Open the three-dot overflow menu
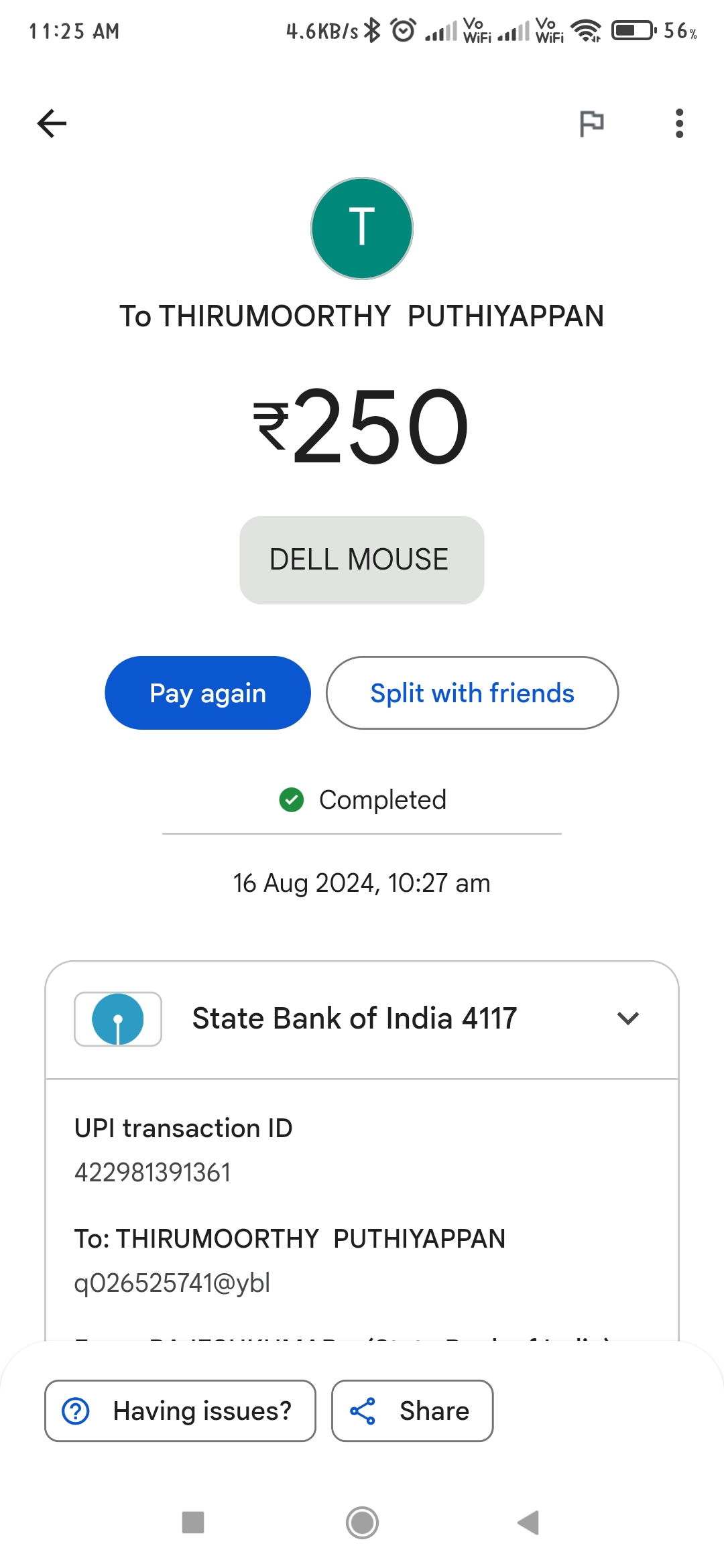 (x=679, y=123)
